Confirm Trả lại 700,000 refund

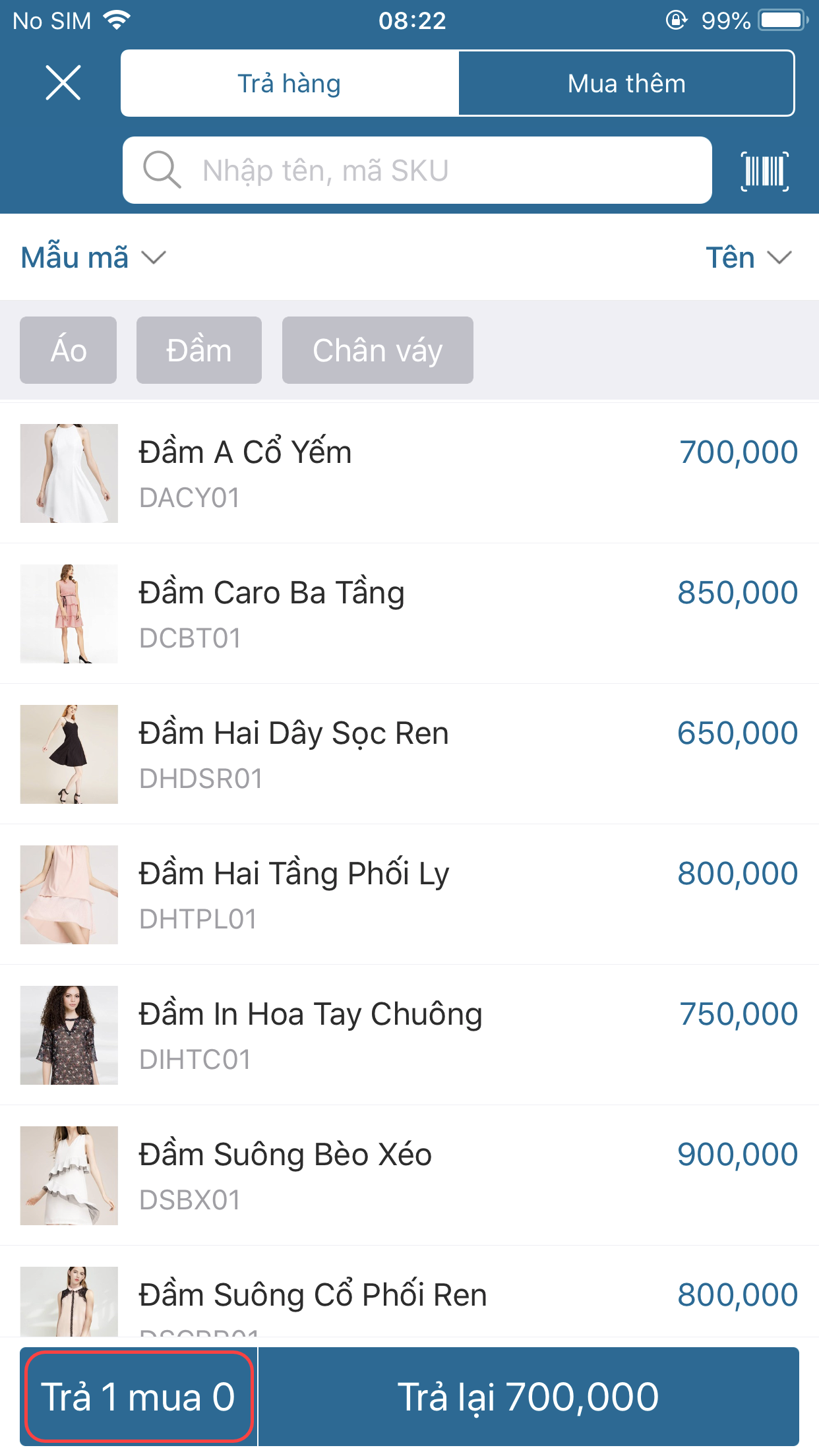coord(528,1396)
